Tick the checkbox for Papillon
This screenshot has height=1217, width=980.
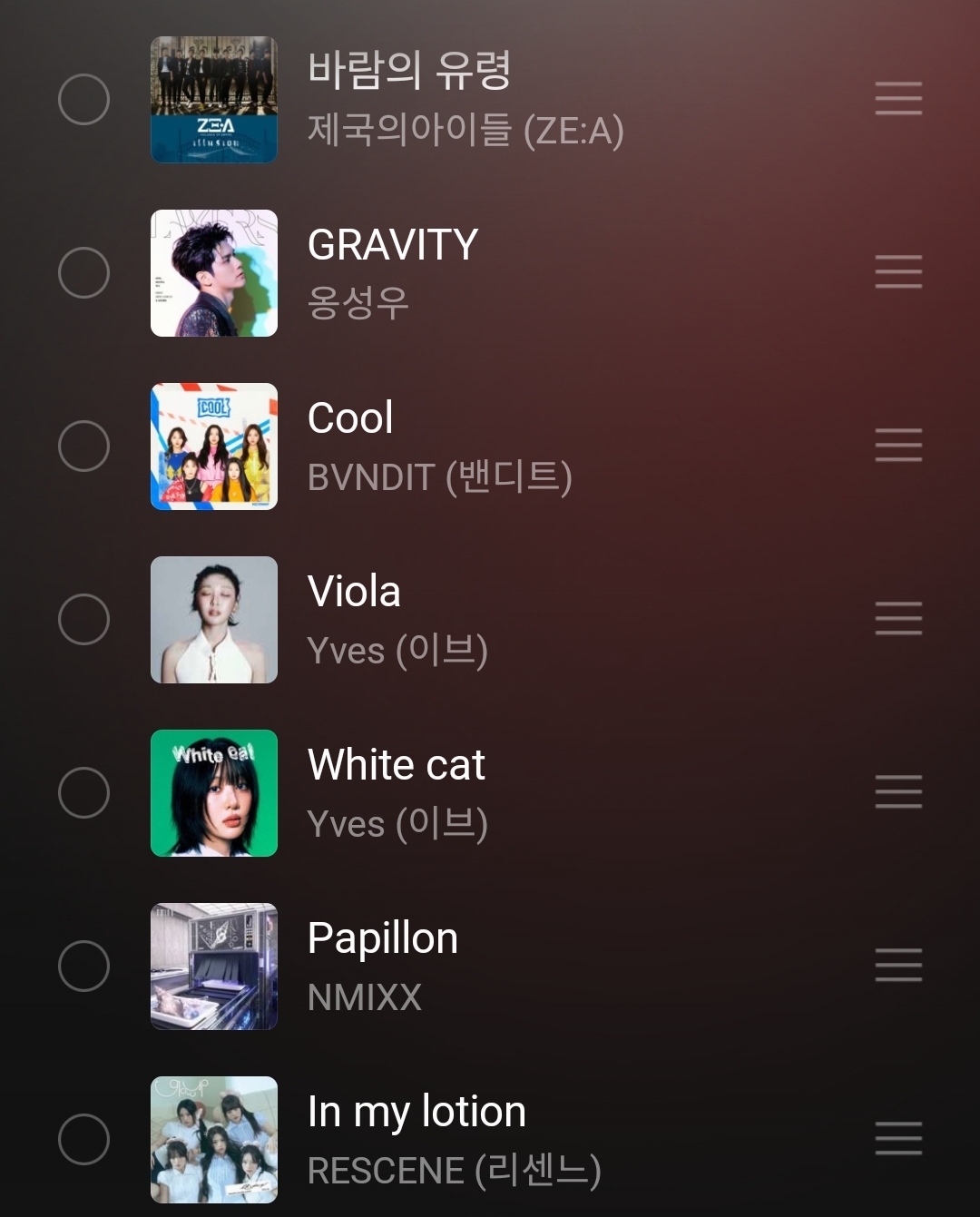point(83,966)
